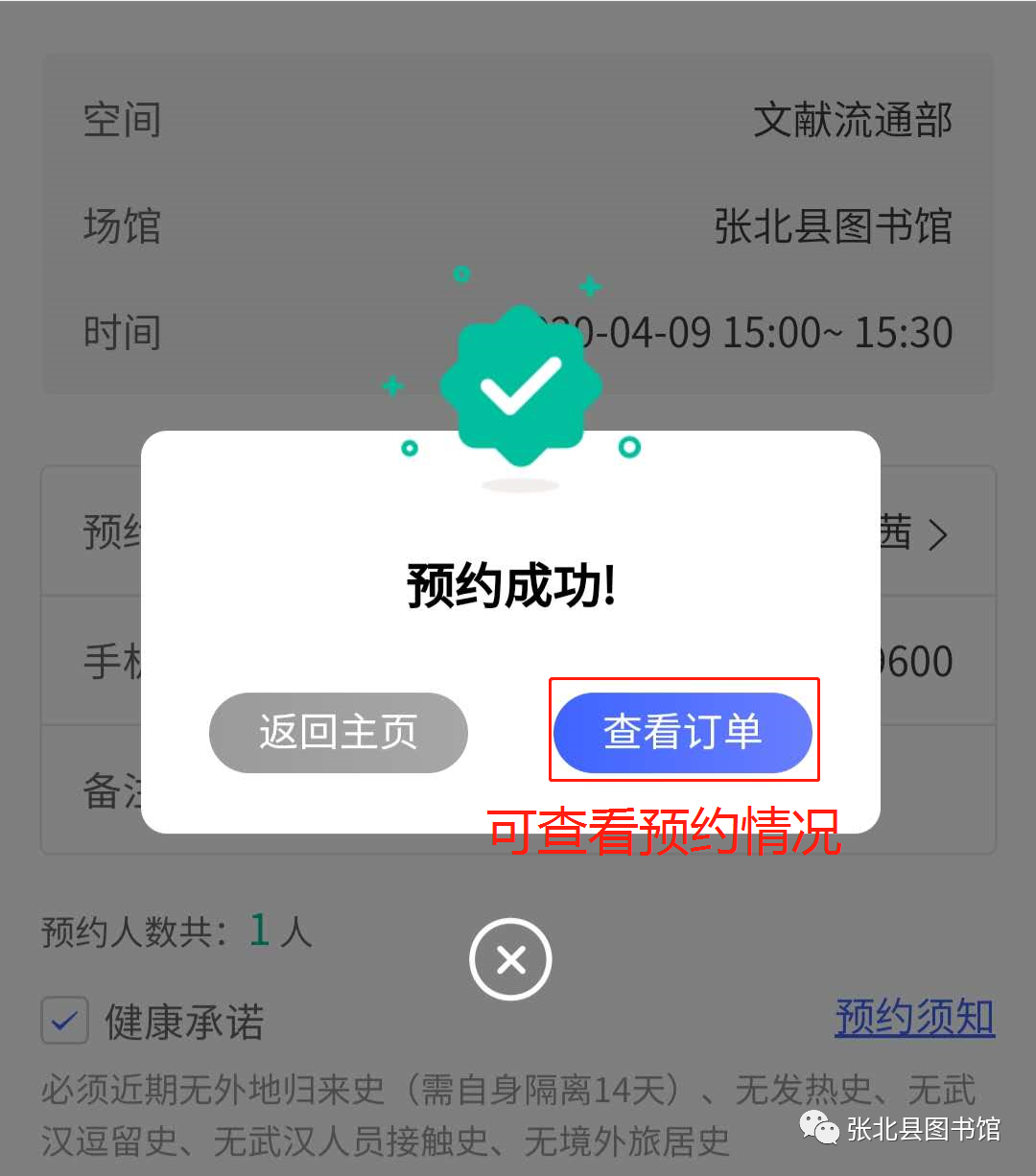Click the 场馆 row showing 张北县图书馆
1036x1176 pixels.
pos(518,226)
